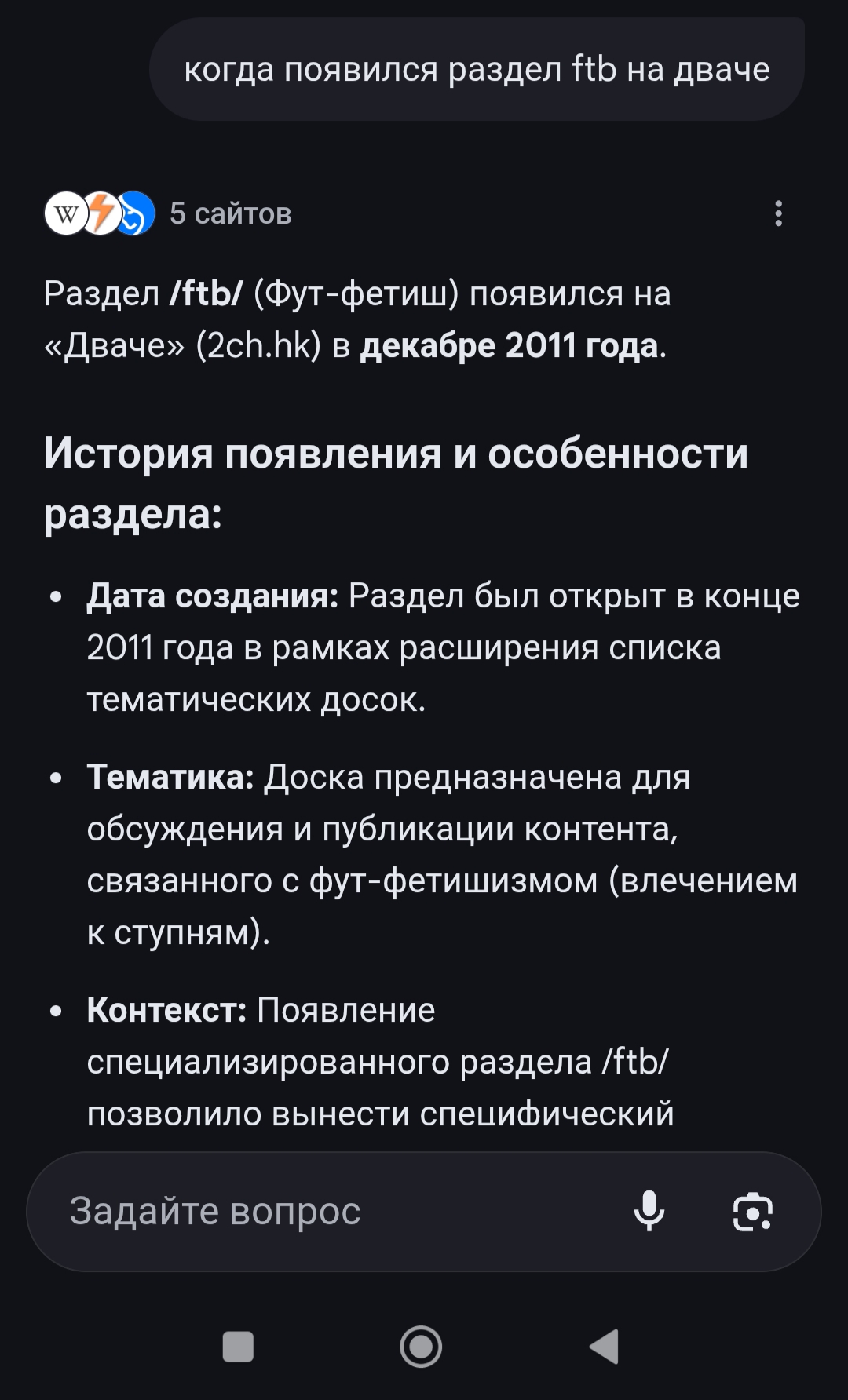Tap the Задайте вопрос input field

point(330,1211)
